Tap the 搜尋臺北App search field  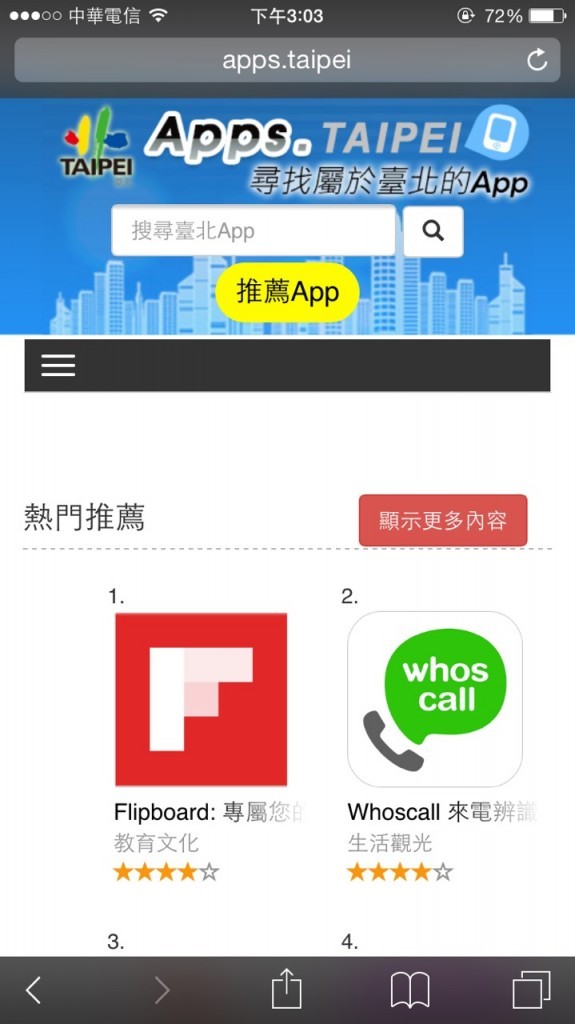click(x=253, y=231)
